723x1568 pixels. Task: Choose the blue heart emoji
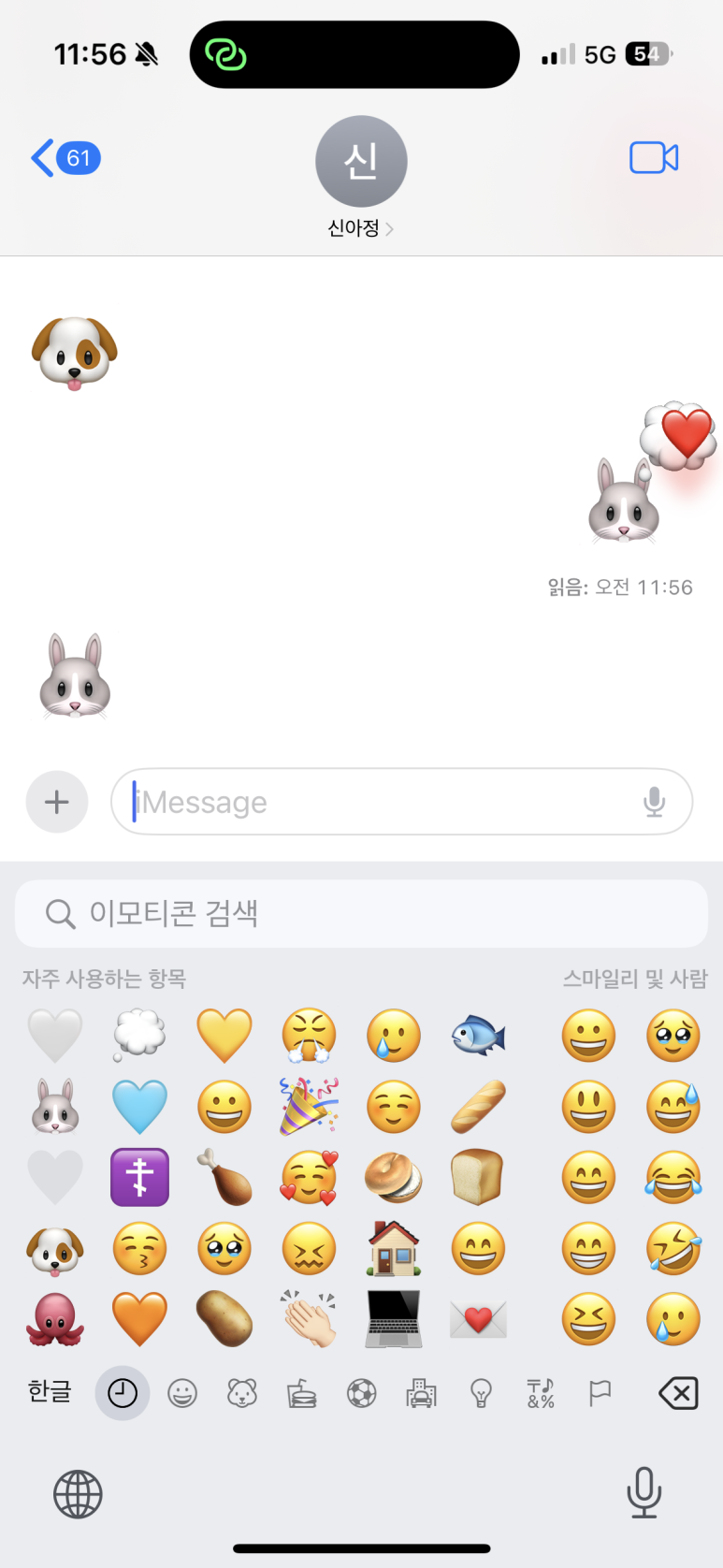point(139,1106)
